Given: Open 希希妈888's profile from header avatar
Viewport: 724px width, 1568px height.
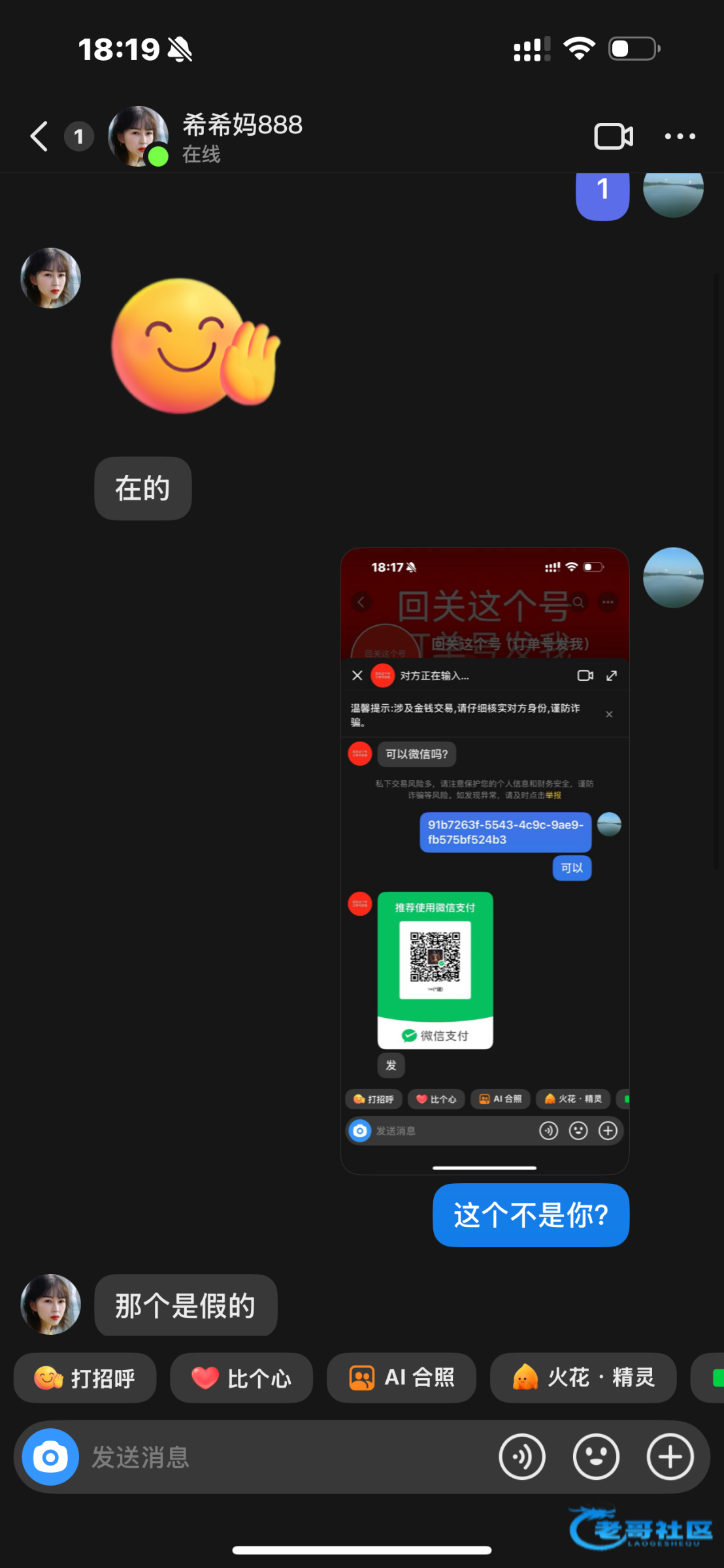Looking at the screenshot, I should [x=138, y=137].
